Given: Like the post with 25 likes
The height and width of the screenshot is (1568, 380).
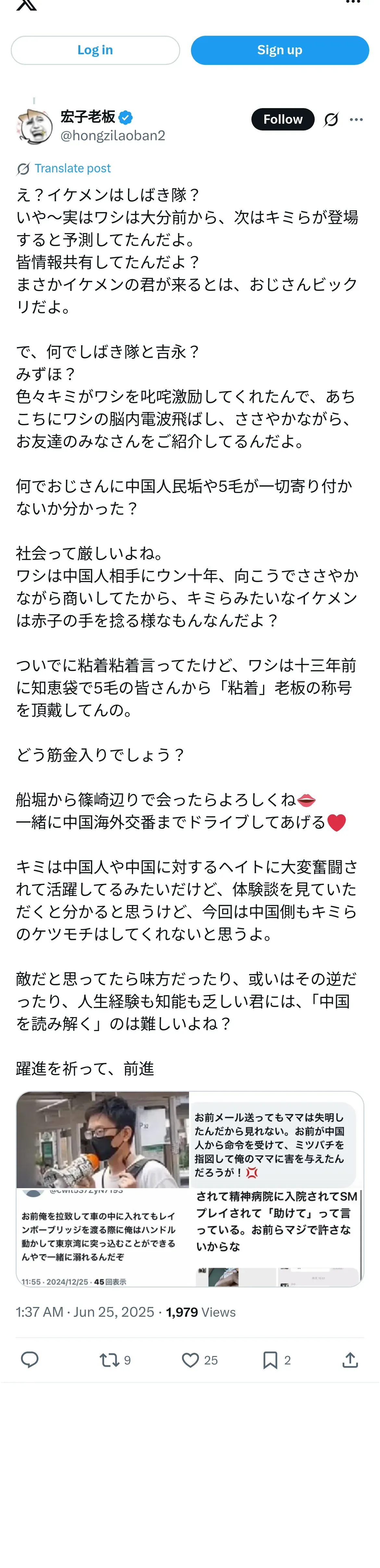Looking at the screenshot, I should tap(199, 1360).
